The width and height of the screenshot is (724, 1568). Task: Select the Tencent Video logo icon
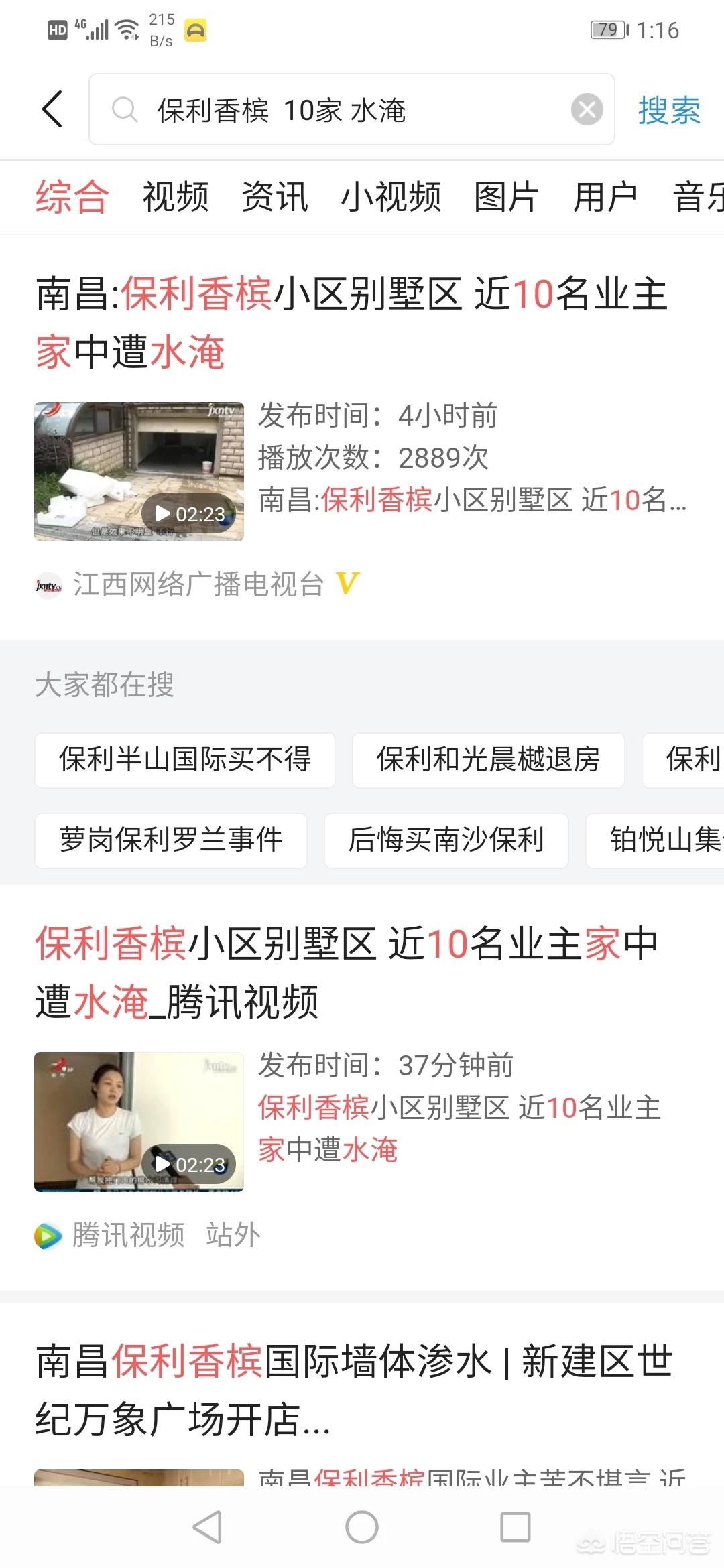pyautogui.click(x=46, y=1235)
